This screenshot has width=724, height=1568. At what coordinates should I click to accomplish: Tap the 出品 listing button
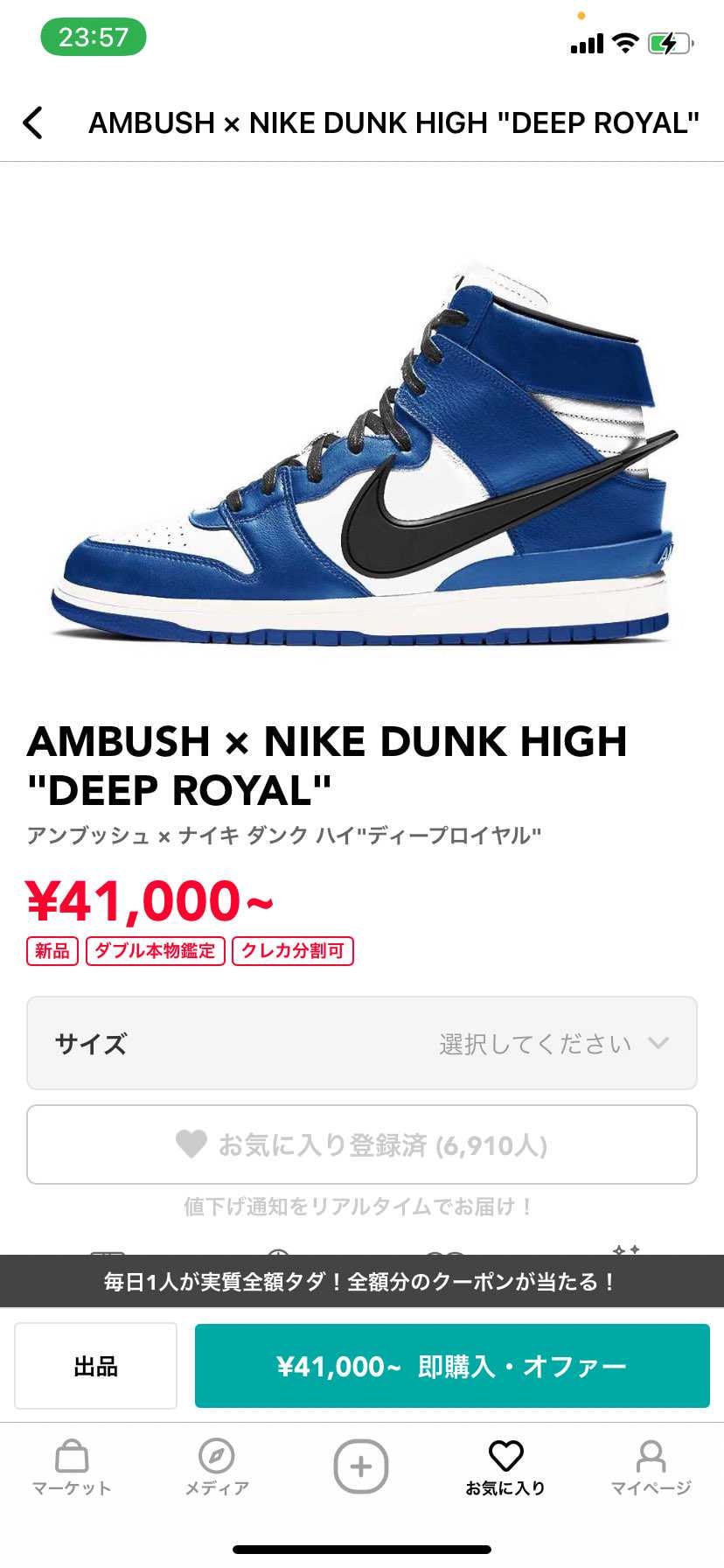[x=95, y=1366]
